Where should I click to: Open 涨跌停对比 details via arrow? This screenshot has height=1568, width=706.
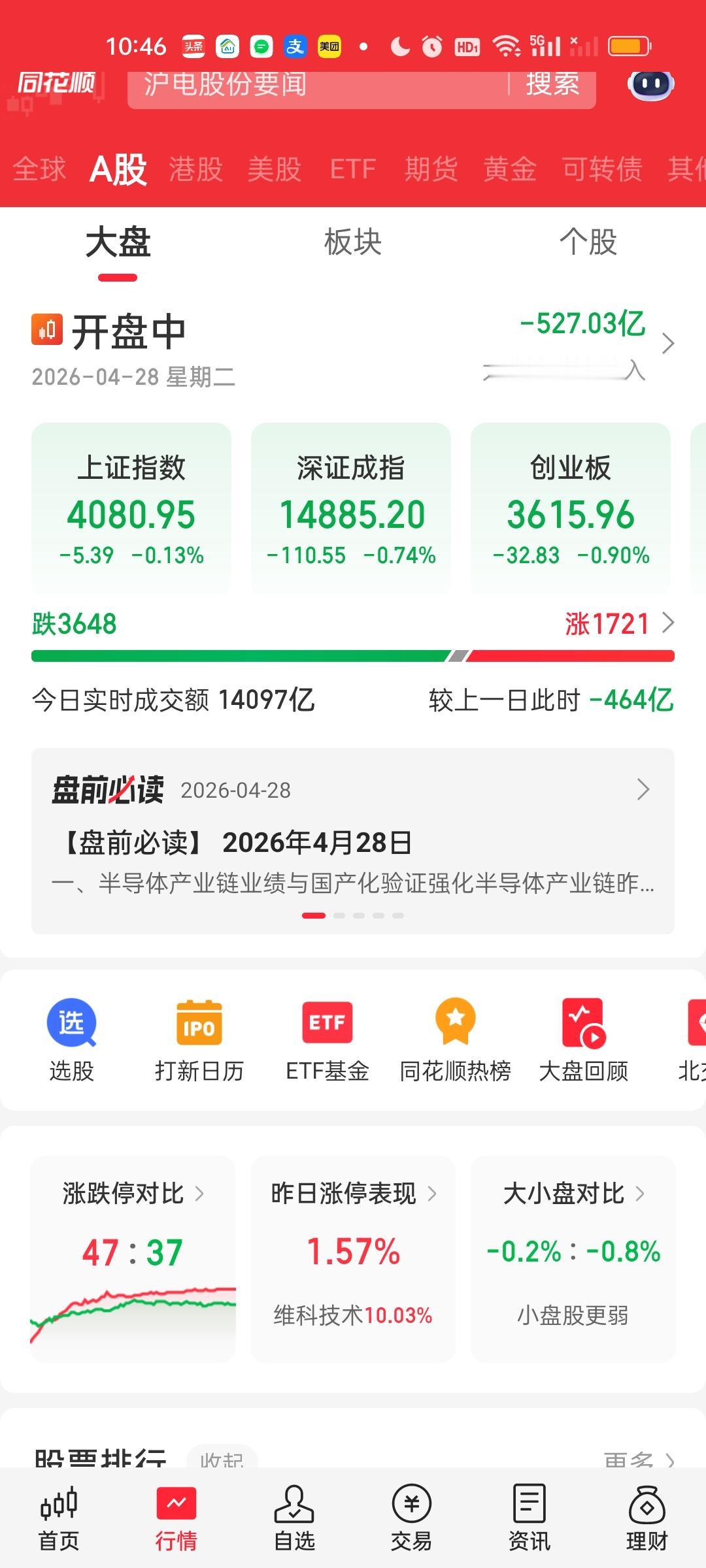(203, 1194)
